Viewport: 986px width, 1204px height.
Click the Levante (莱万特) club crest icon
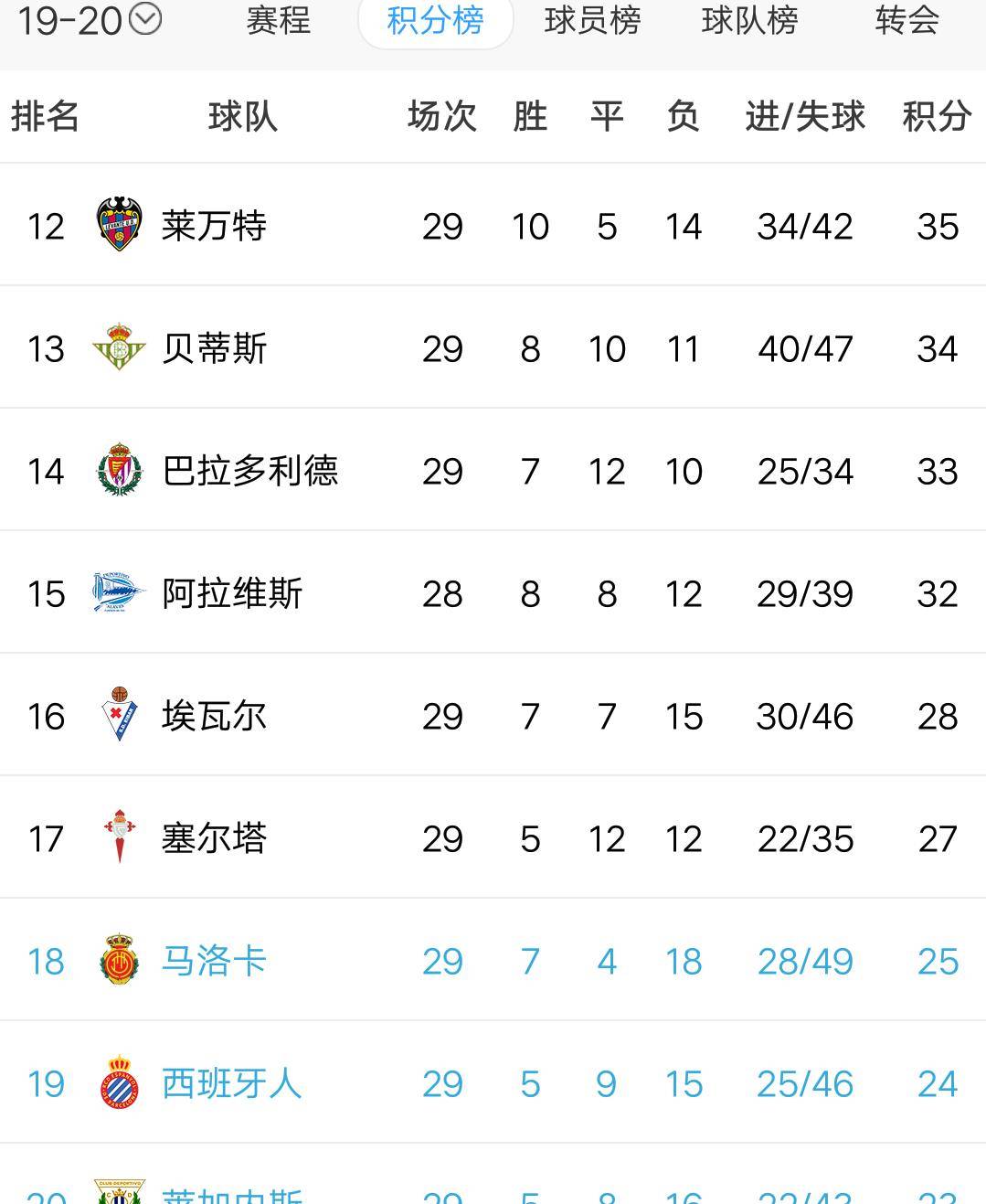pos(118,225)
